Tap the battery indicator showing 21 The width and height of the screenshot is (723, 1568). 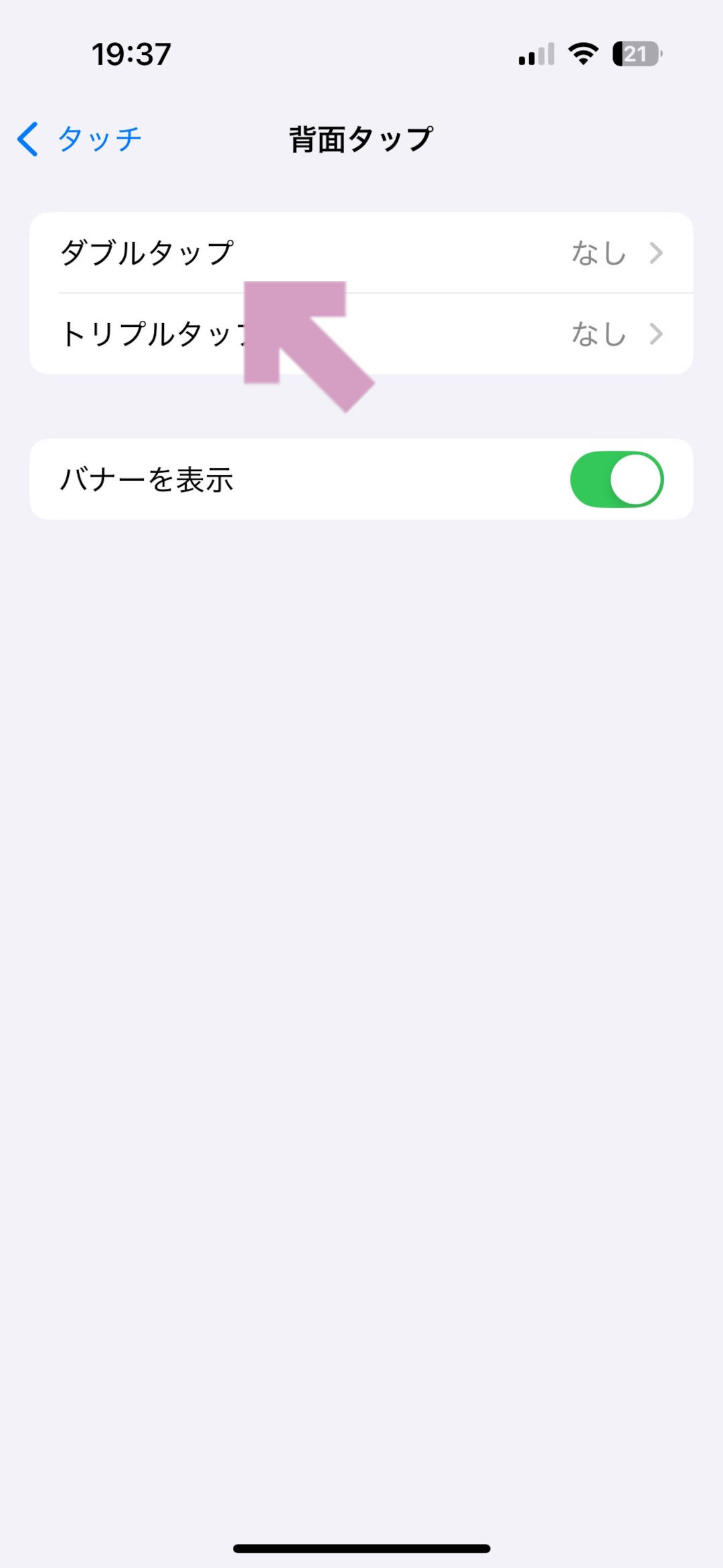coord(633,54)
